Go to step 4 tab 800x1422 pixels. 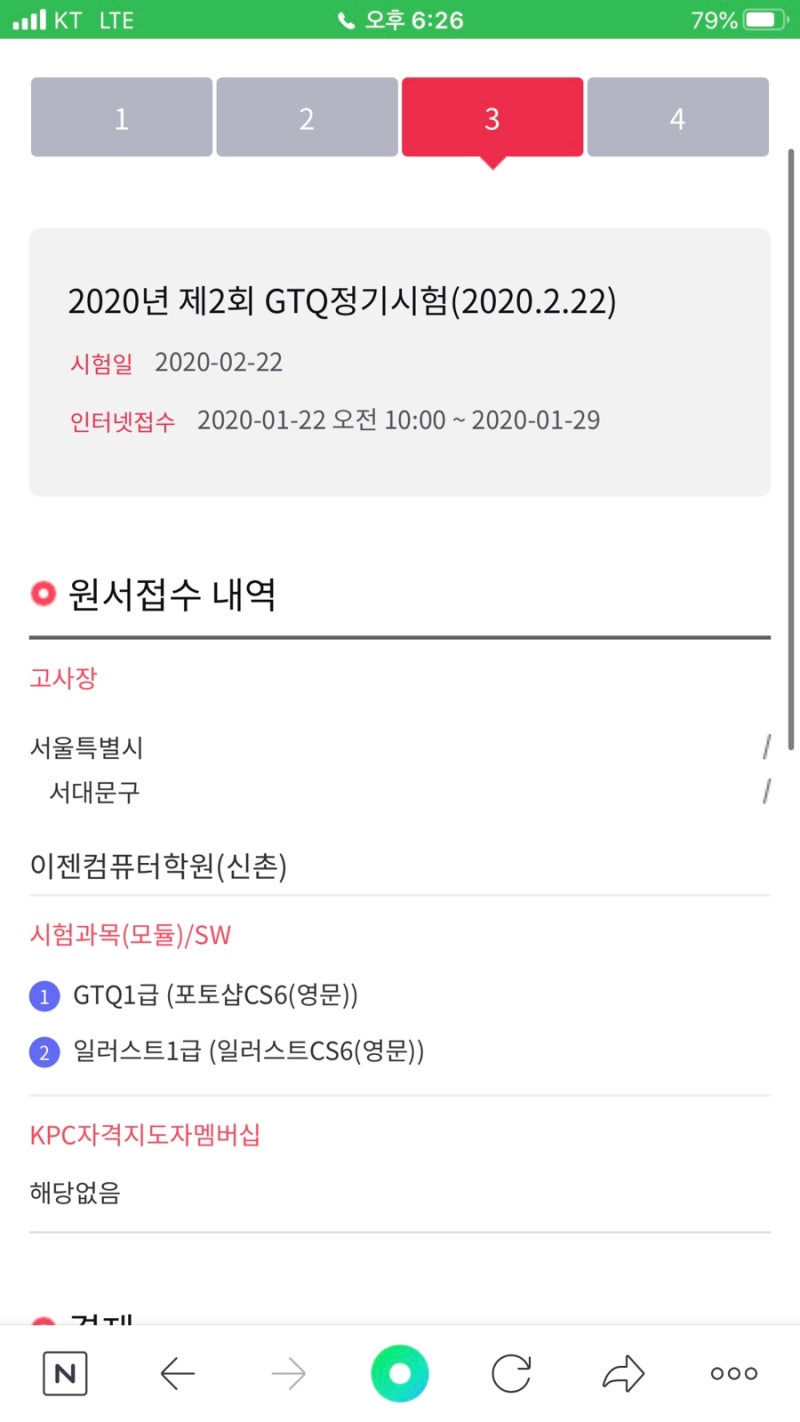pos(678,117)
